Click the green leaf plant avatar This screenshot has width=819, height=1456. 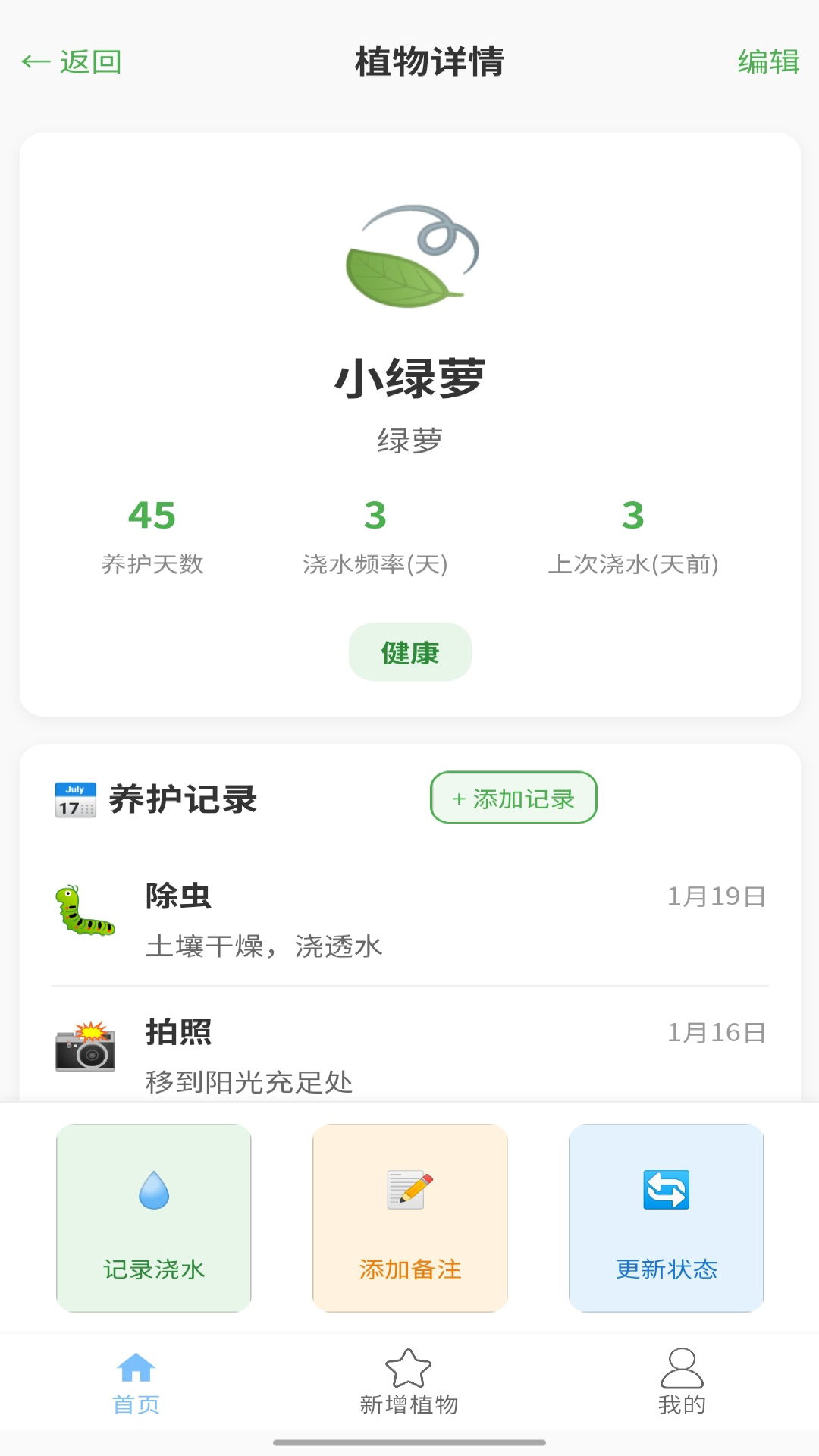[409, 262]
